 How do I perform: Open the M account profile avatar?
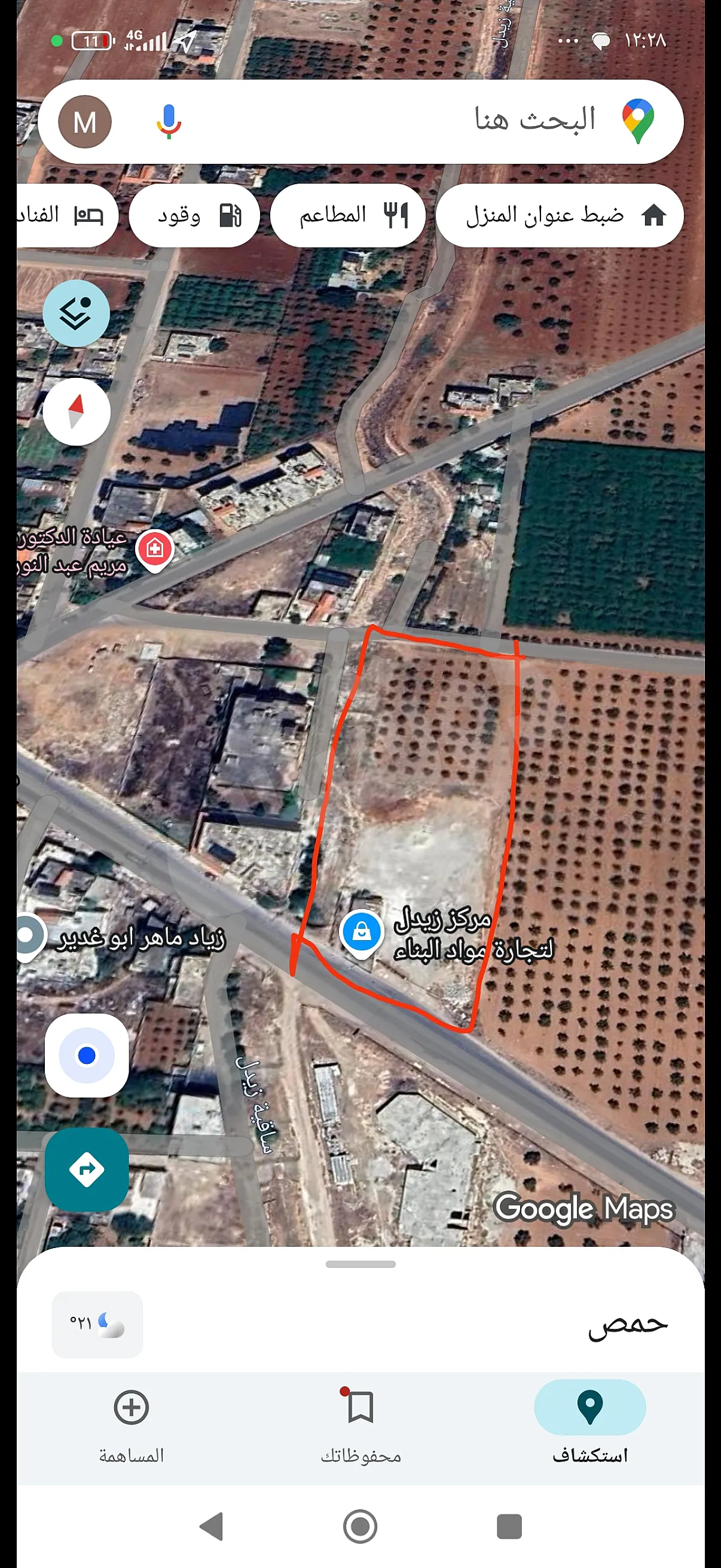pos(84,122)
